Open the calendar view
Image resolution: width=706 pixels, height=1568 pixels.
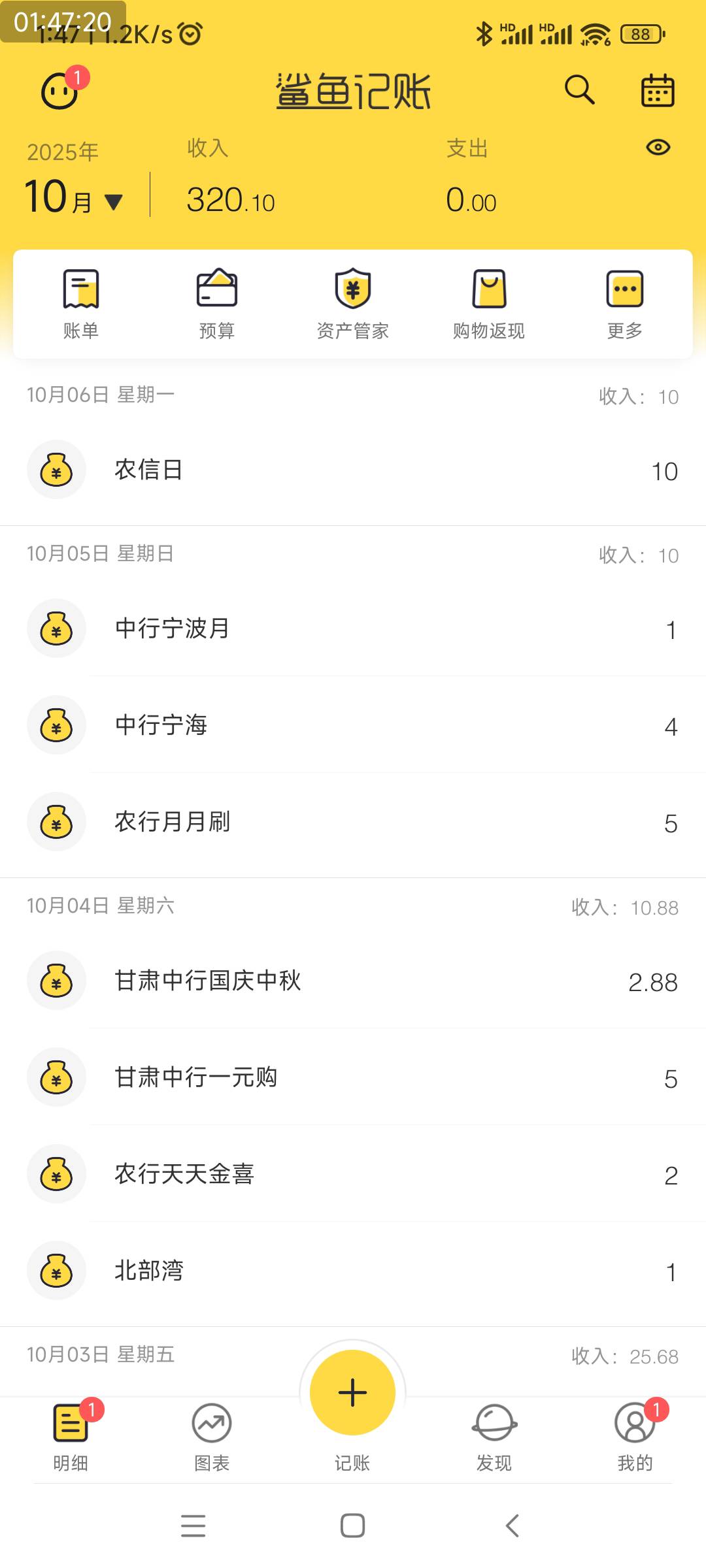[657, 90]
